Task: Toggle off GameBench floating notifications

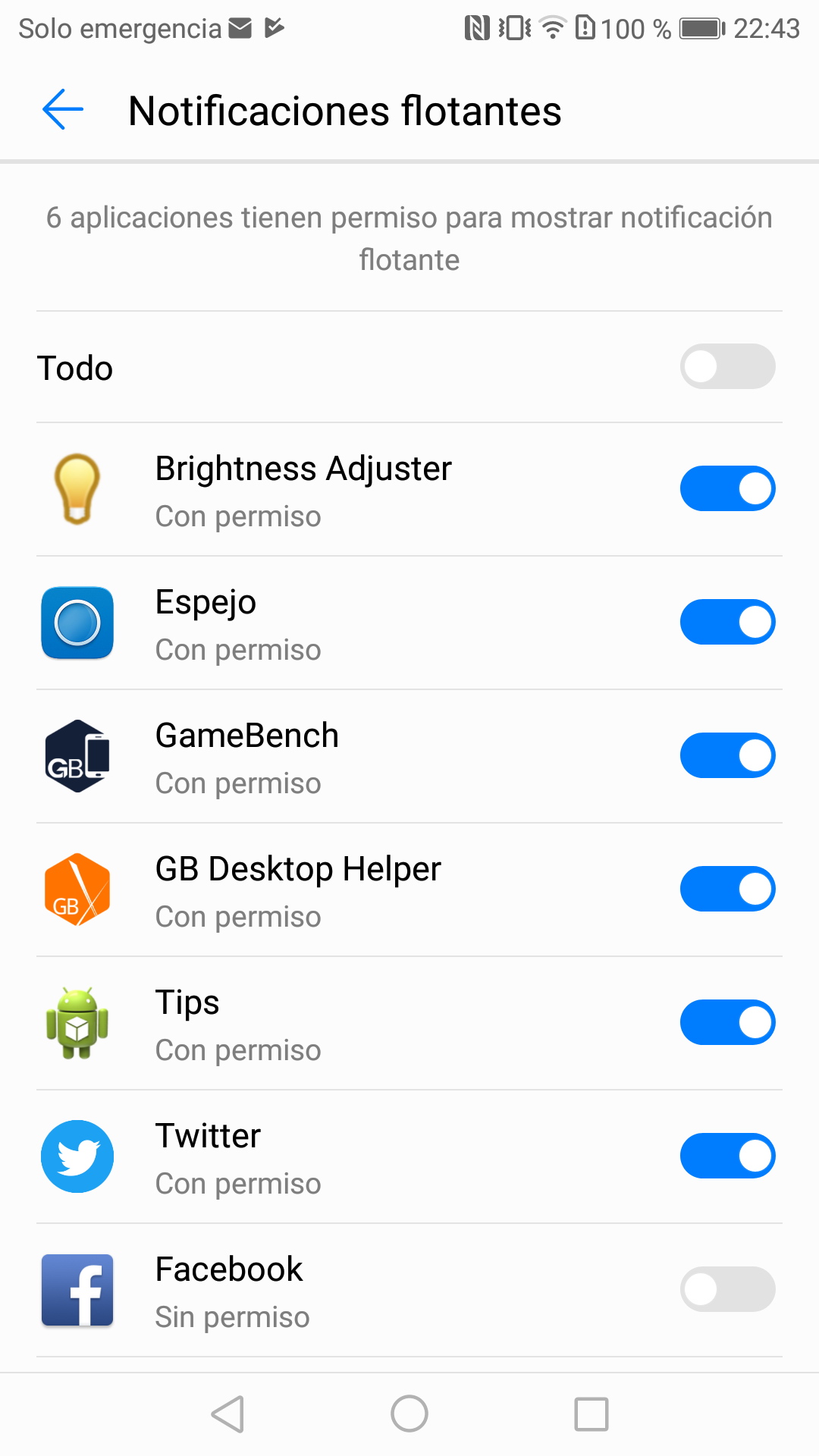Action: point(727,755)
